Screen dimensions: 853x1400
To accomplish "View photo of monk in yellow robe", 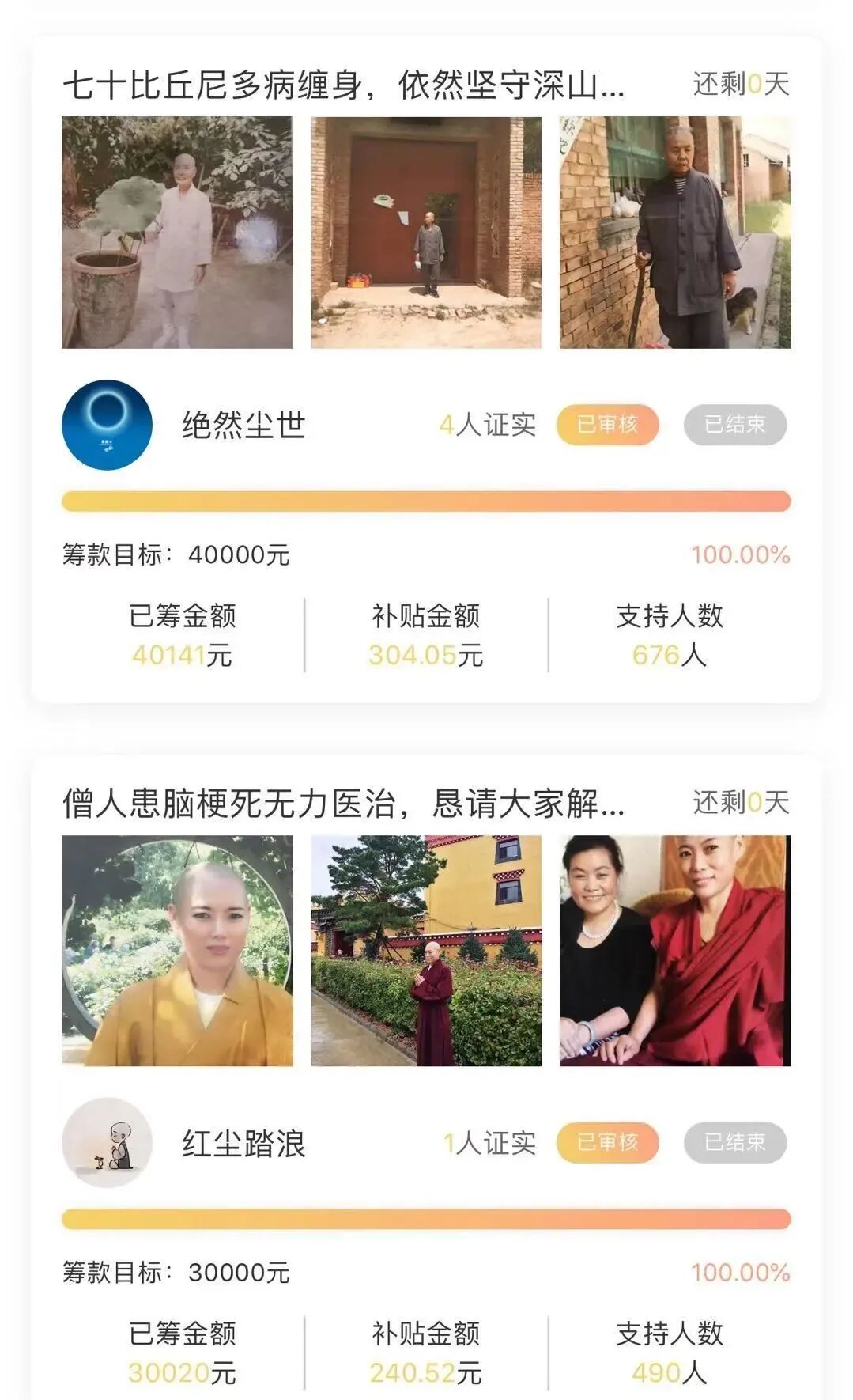I will point(177,951).
